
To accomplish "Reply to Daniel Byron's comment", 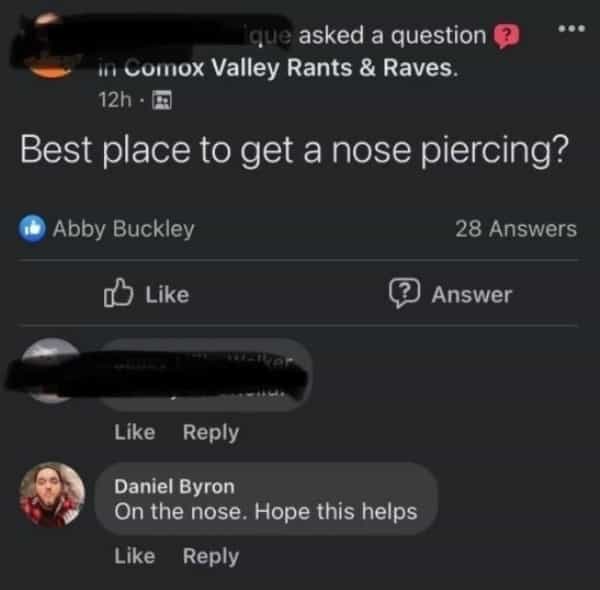I will (x=211, y=556).
